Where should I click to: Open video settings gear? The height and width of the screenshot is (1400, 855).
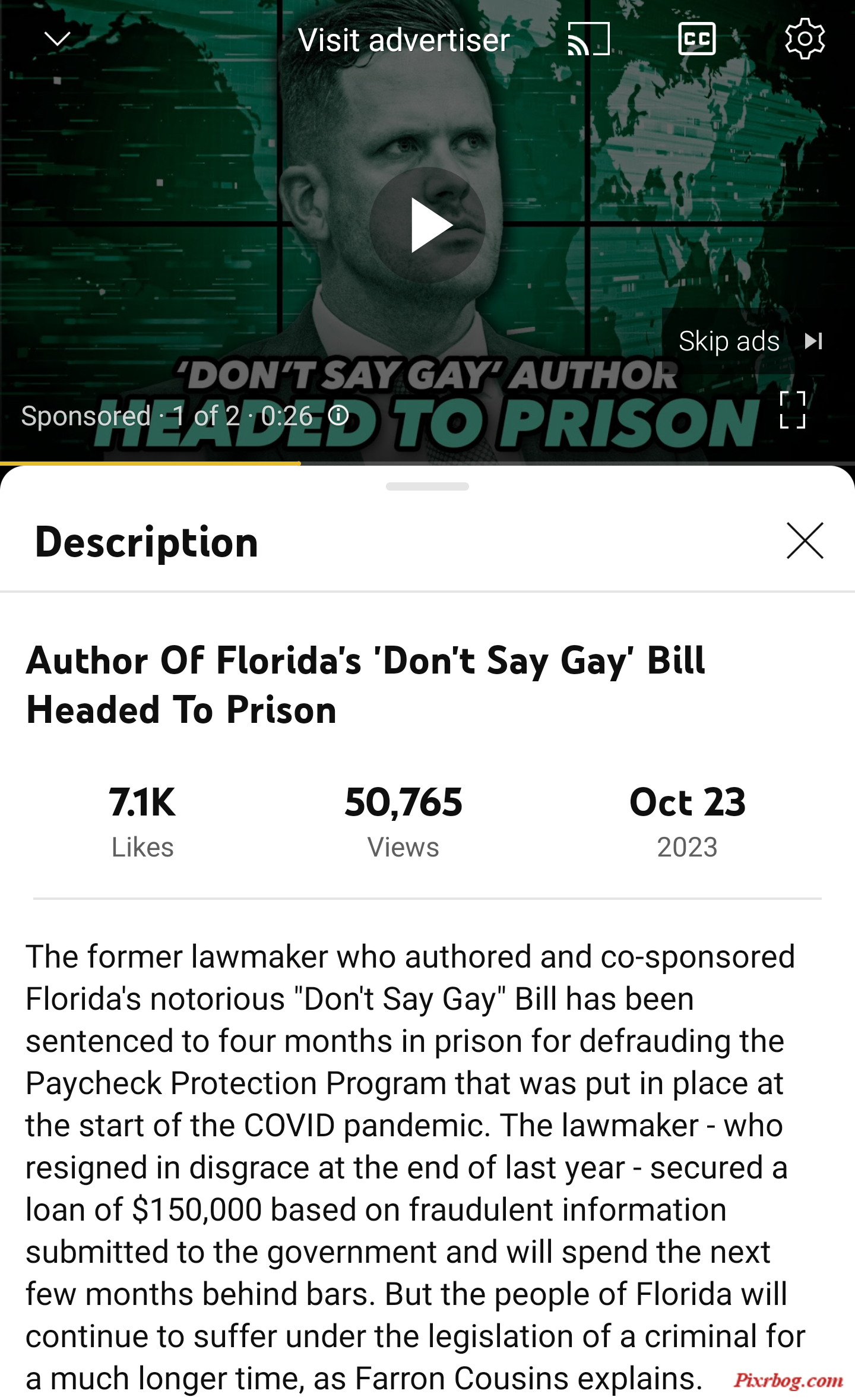[805, 39]
